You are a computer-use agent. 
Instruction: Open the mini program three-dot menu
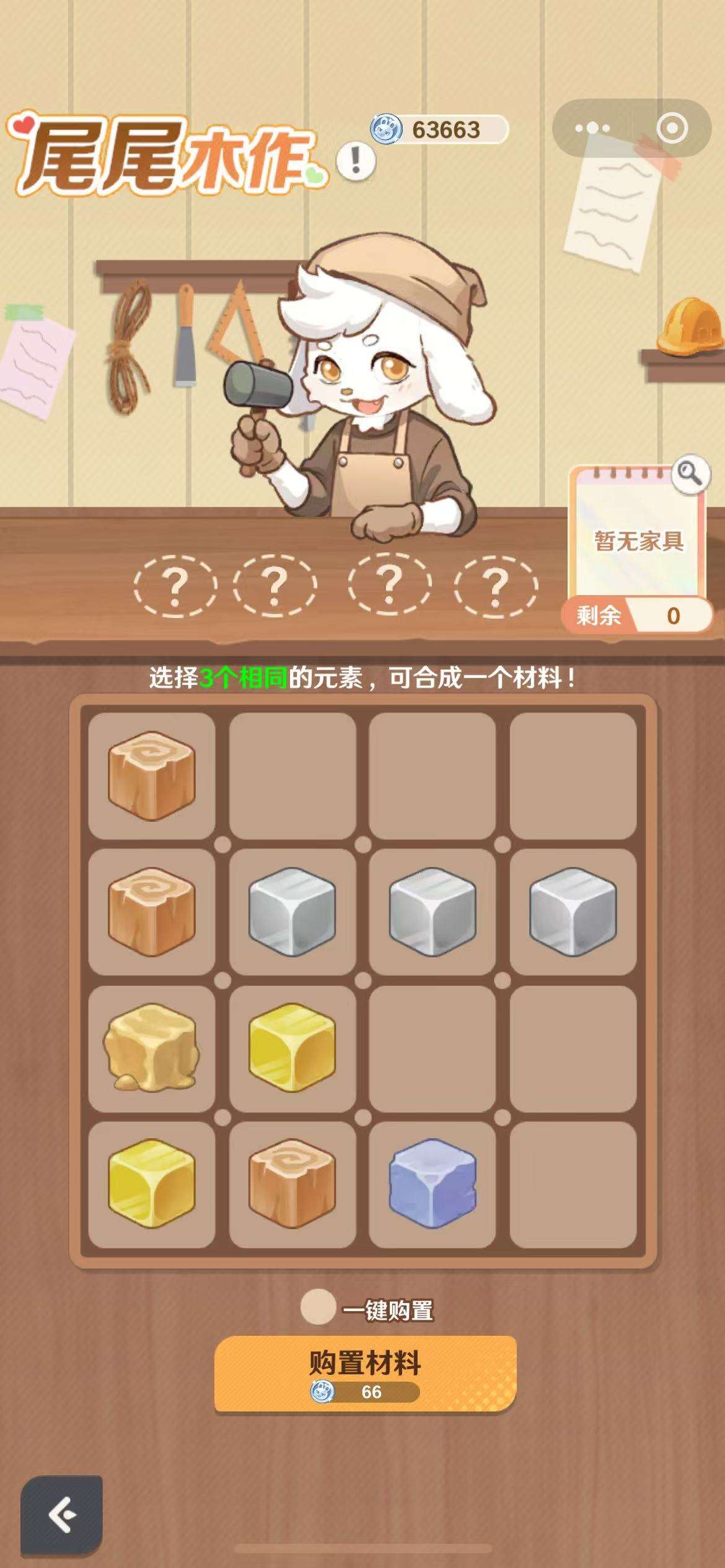click(x=592, y=128)
